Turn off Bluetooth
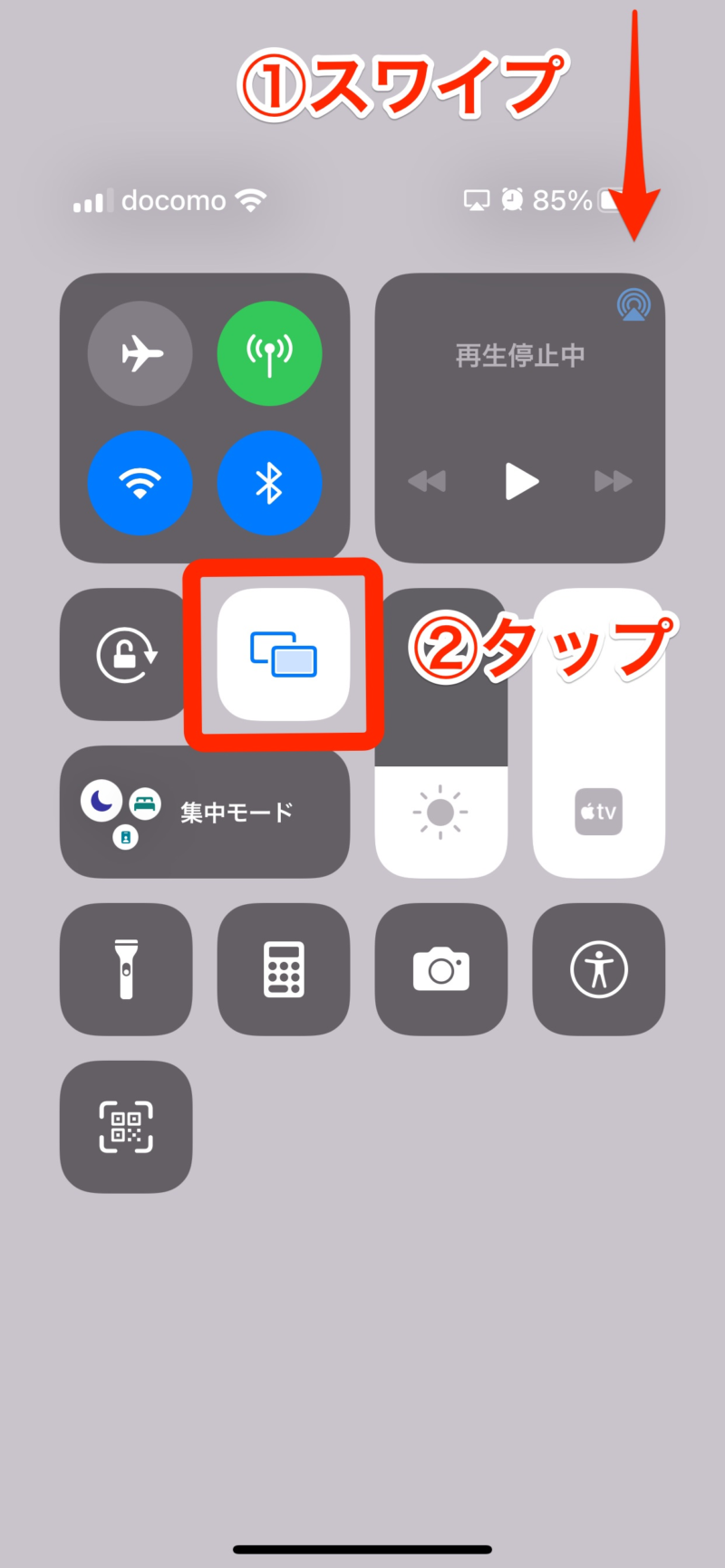Screen dimensions: 725x1568 tap(269, 483)
